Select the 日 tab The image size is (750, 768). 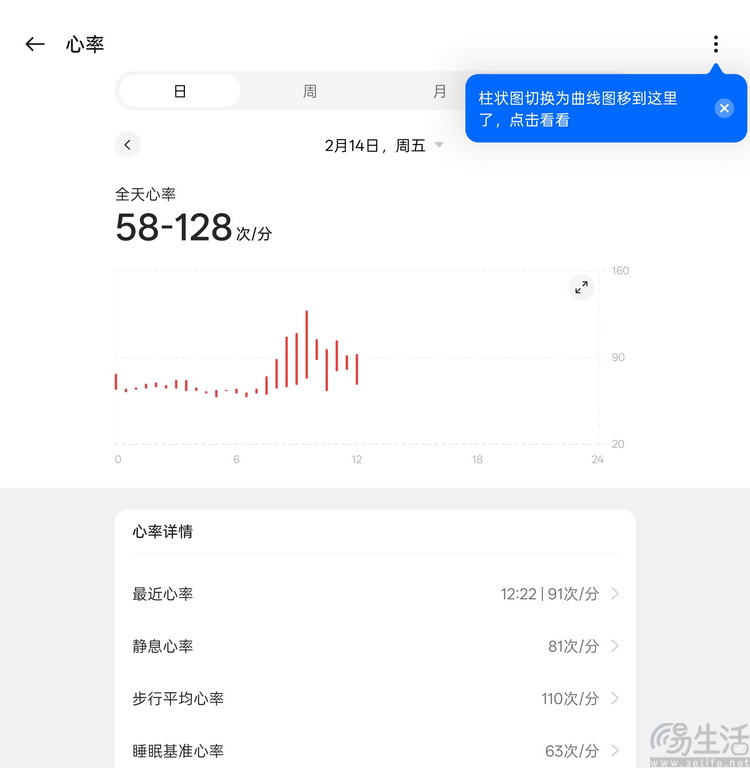180,91
